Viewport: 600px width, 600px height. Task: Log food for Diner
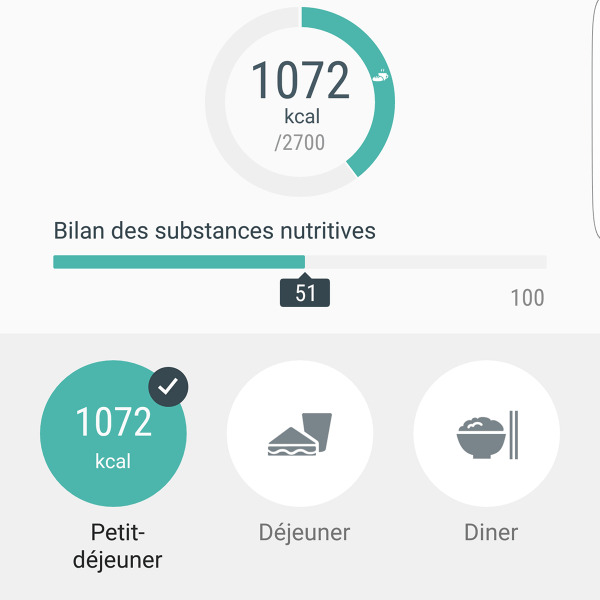tap(487, 434)
